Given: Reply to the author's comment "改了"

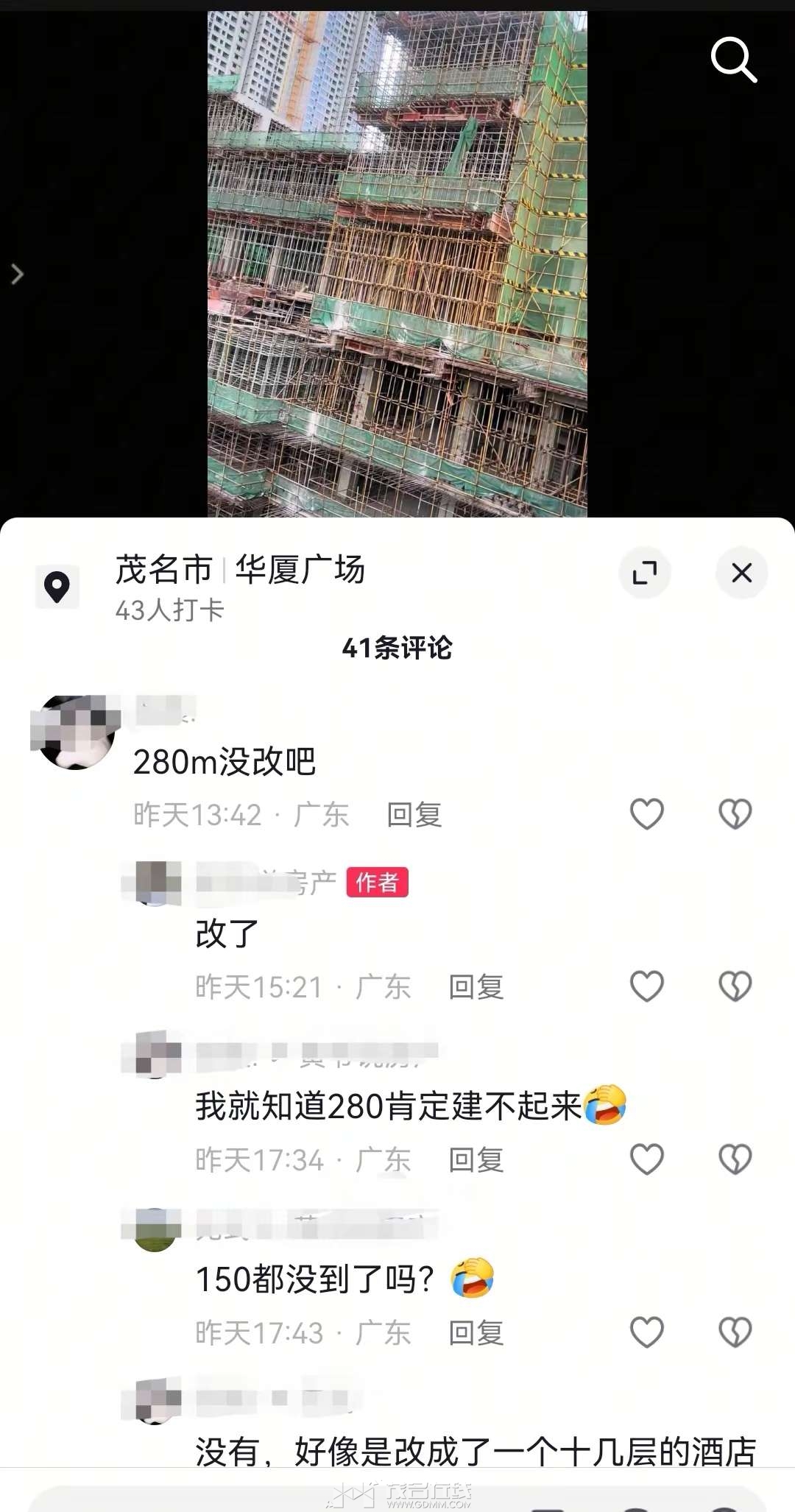Looking at the screenshot, I should pyautogui.click(x=476, y=987).
